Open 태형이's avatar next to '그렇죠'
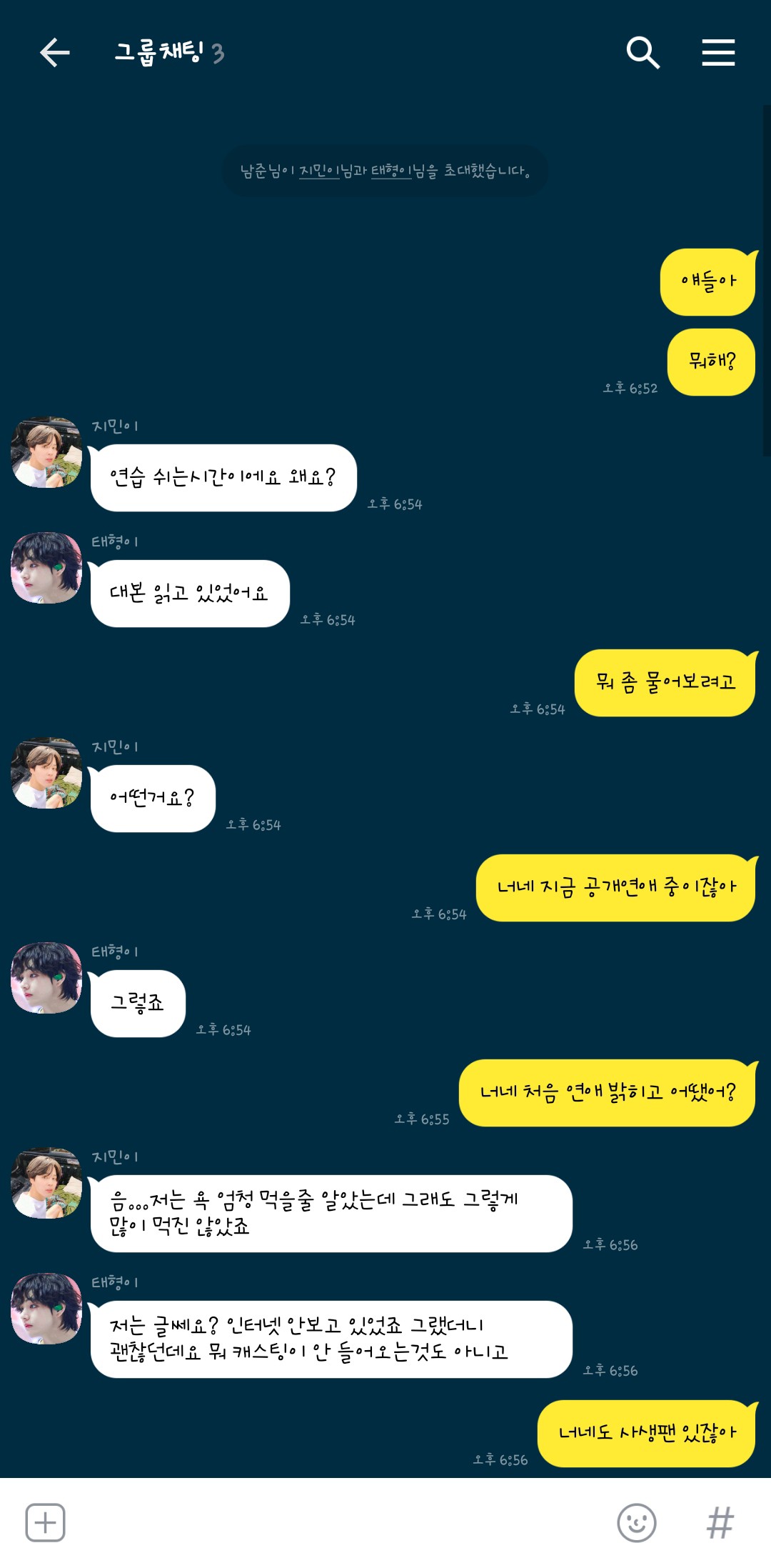Image resolution: width=771 pixels, height=1568 pixels. pyautogui.click(x=46, y=978)
